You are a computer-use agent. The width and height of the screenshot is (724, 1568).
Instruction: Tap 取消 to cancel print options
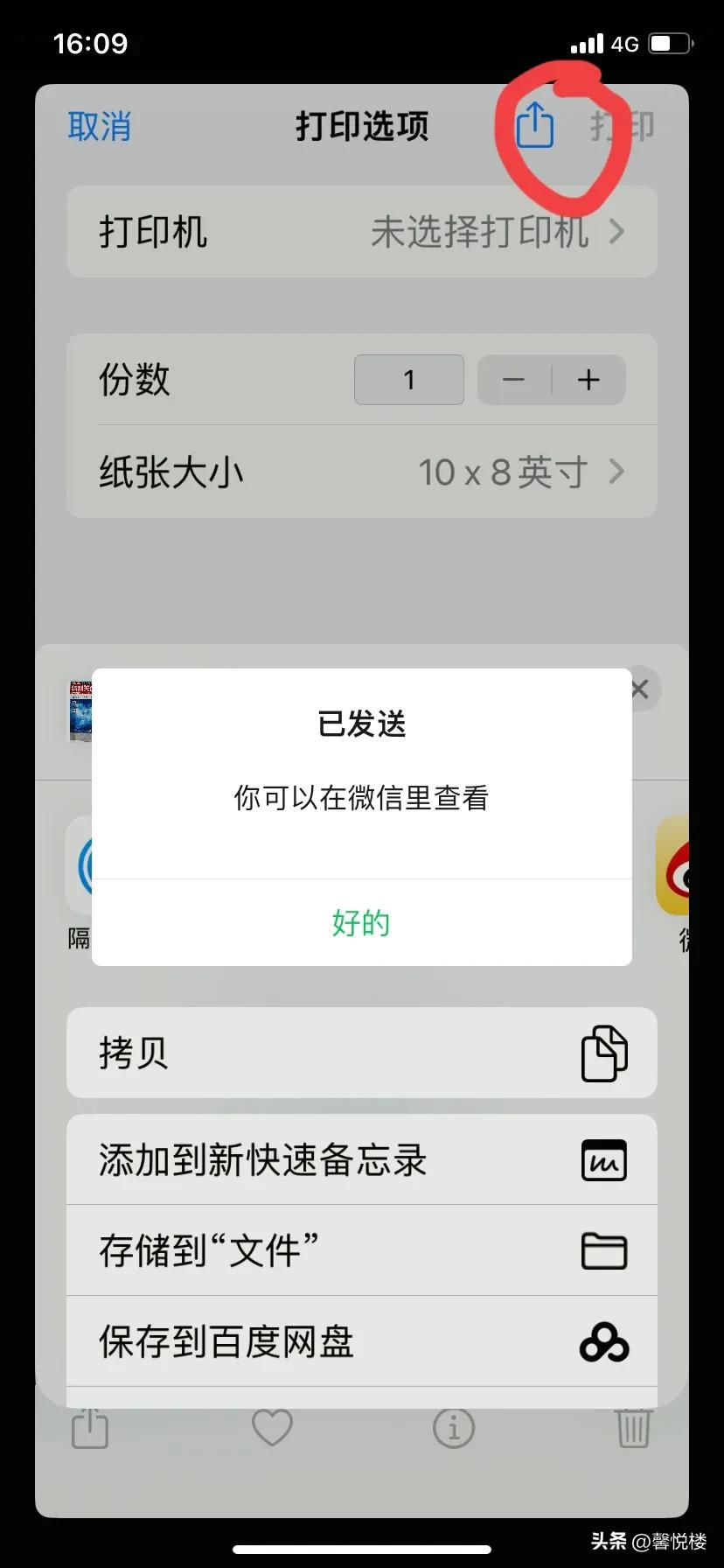100,127
